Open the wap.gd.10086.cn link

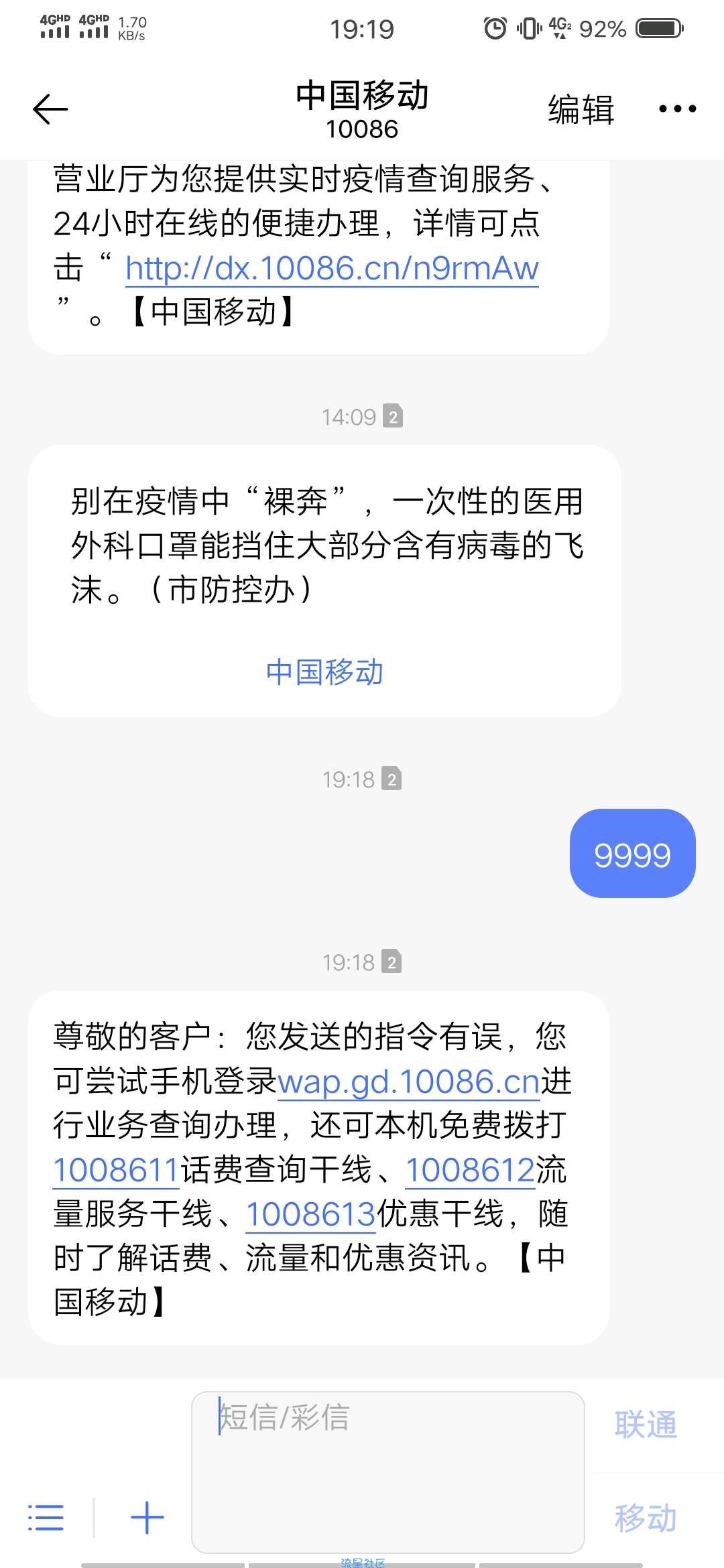coord(409,1082)
